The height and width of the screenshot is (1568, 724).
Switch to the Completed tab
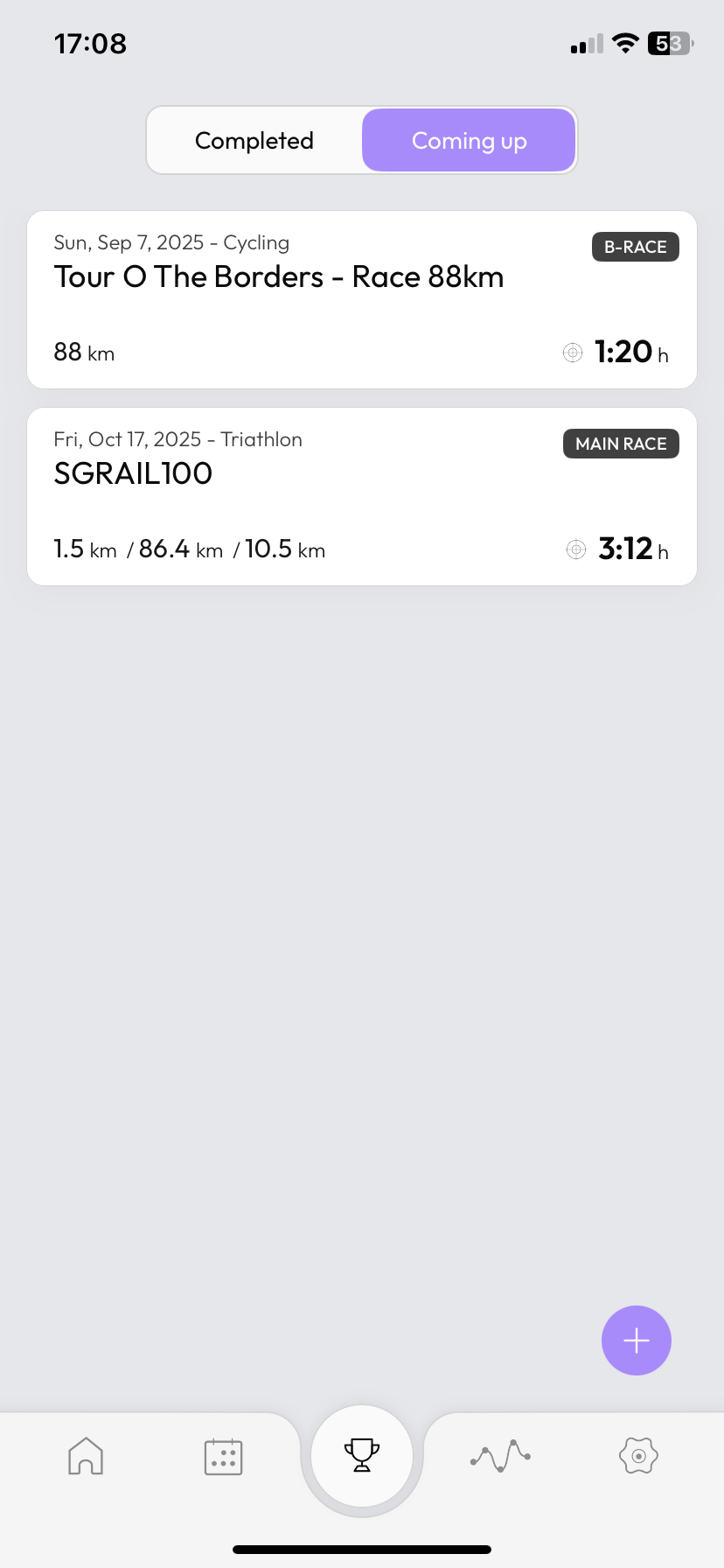[254, 141]
